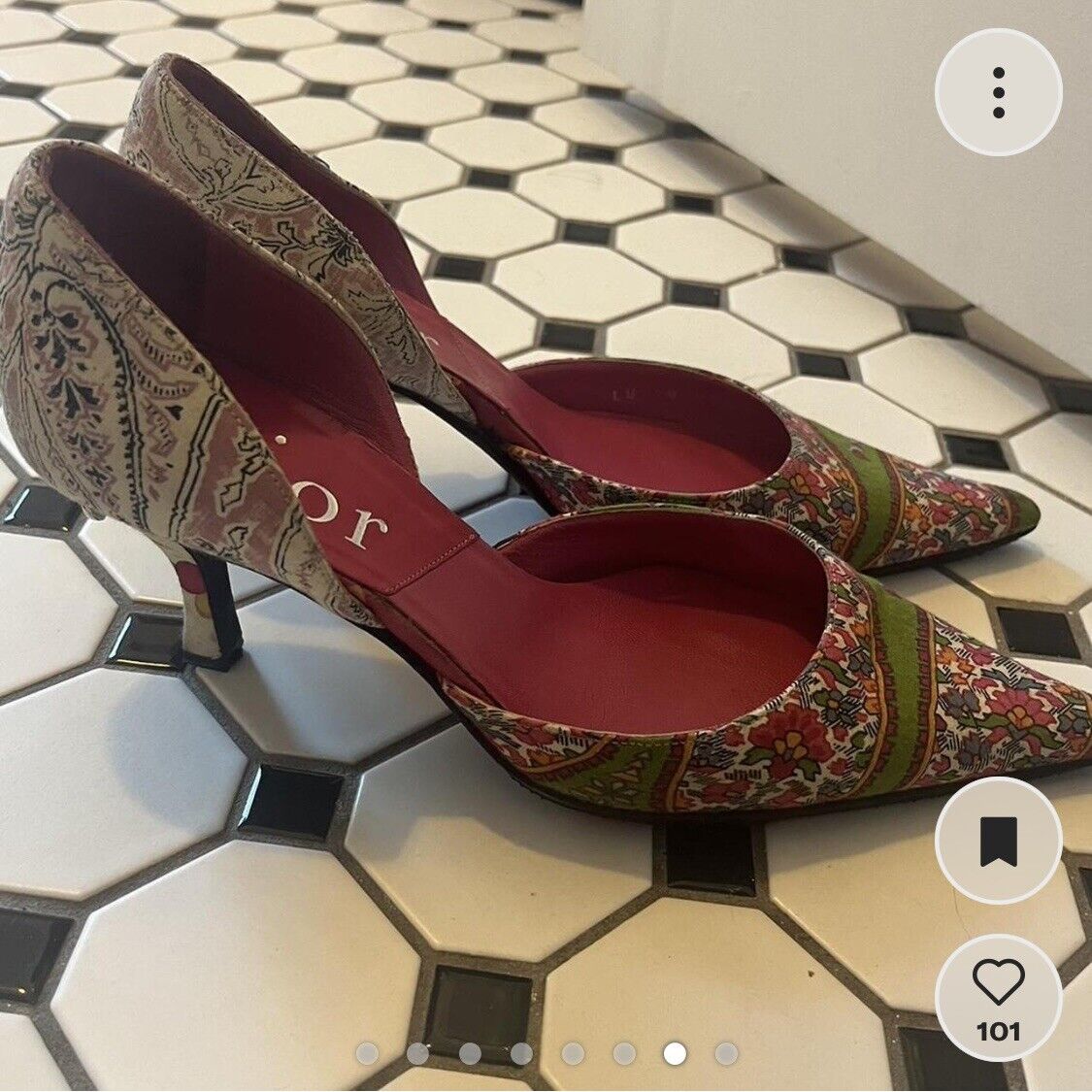Go to the last photo's page dot

tap(725, 1053)
